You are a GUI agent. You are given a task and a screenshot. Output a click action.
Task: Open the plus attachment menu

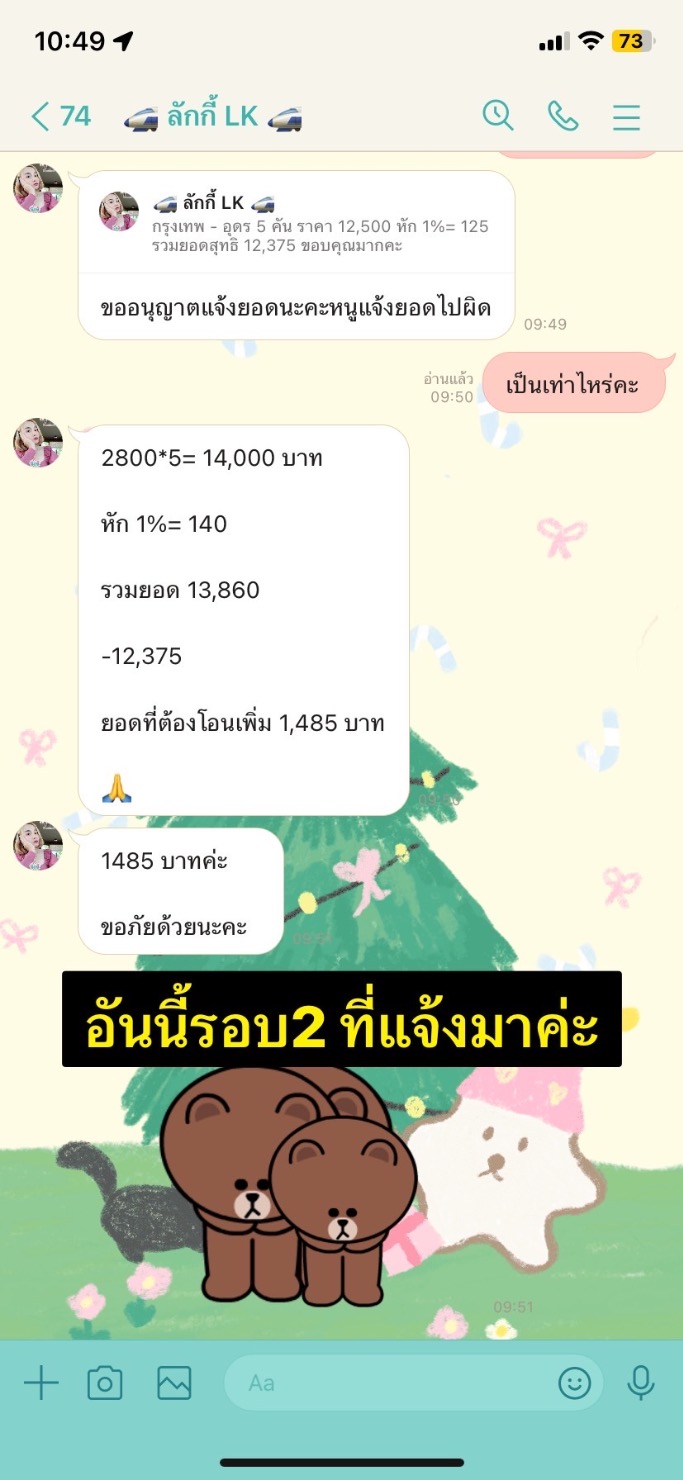(41, 1383)
